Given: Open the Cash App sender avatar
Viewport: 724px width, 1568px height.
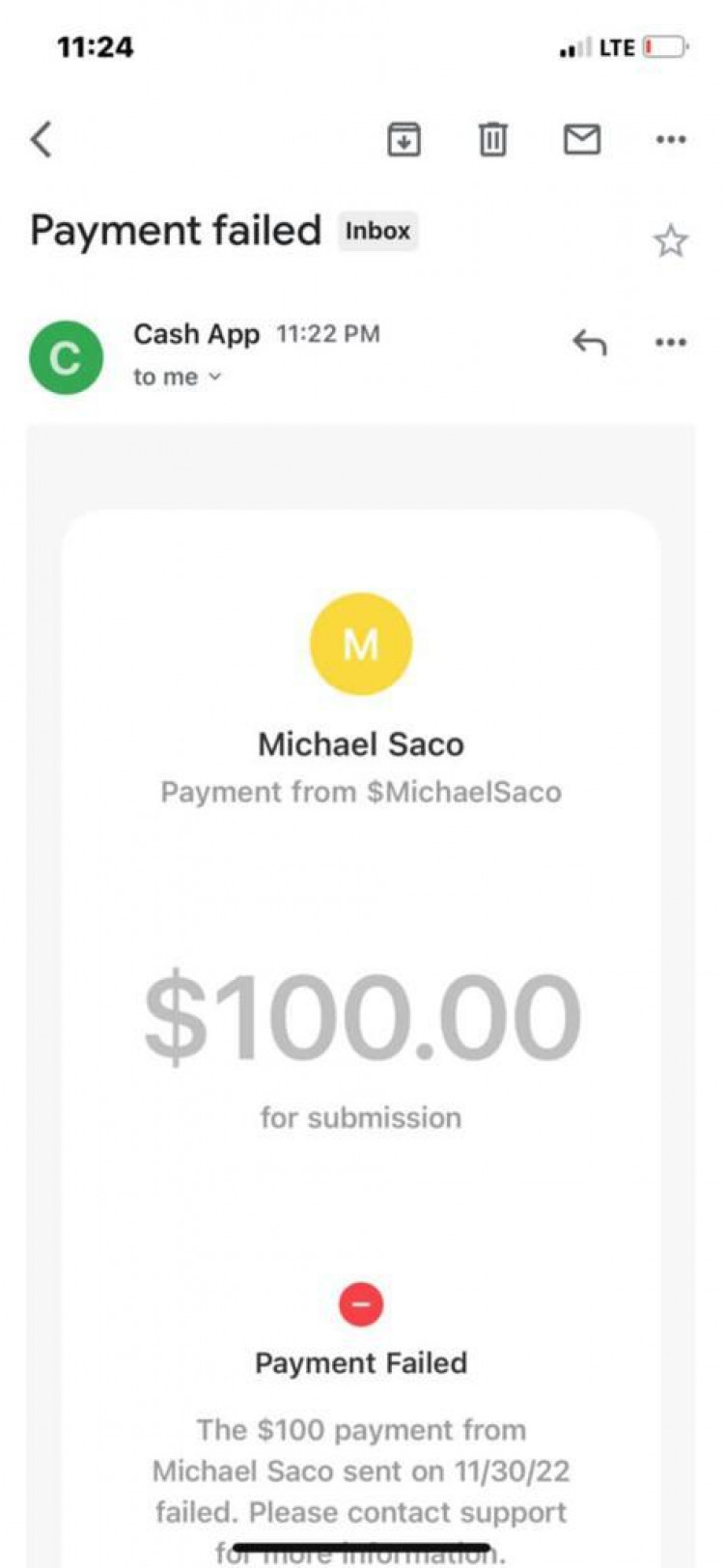Looking at the screenshot, I should tap(66, 358).
